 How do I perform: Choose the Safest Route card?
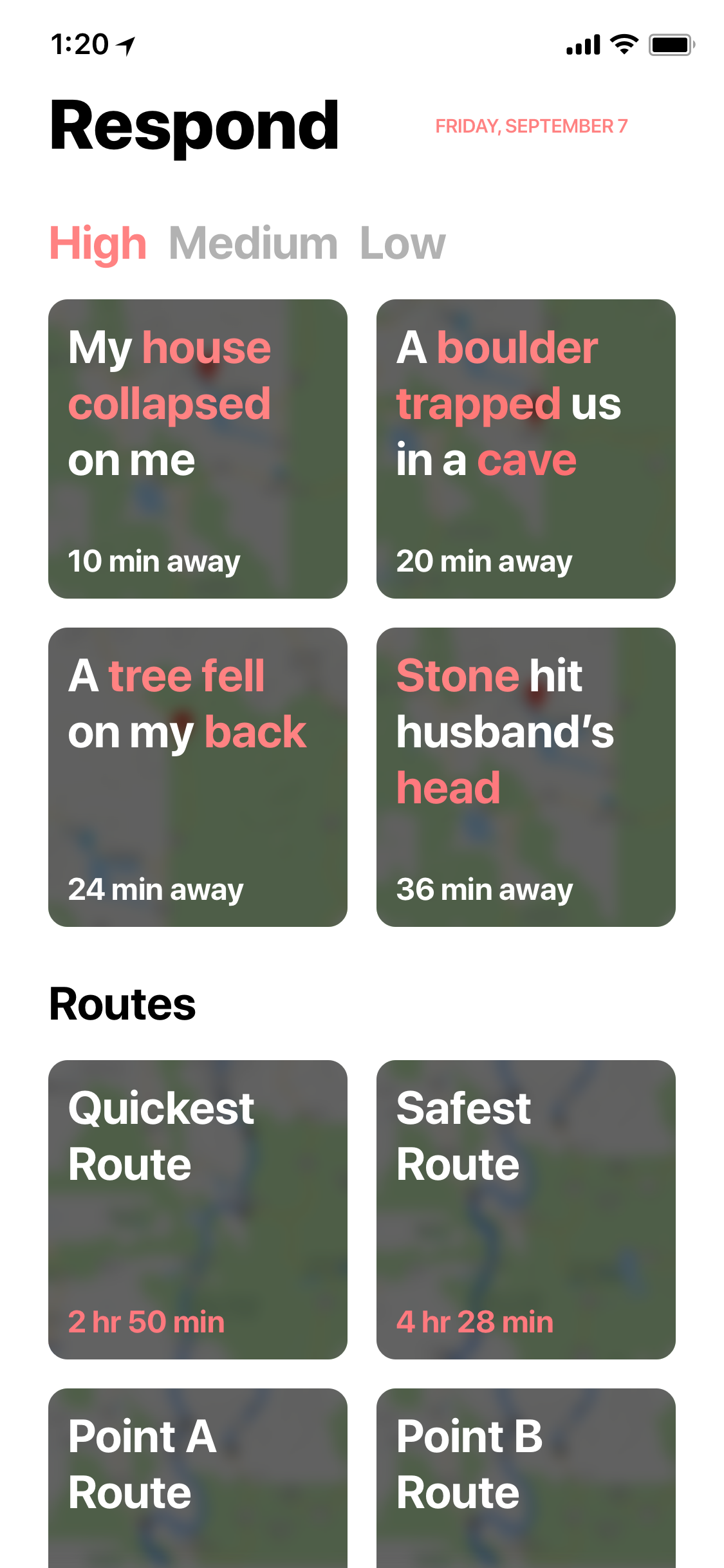[x=526, y=1209]
